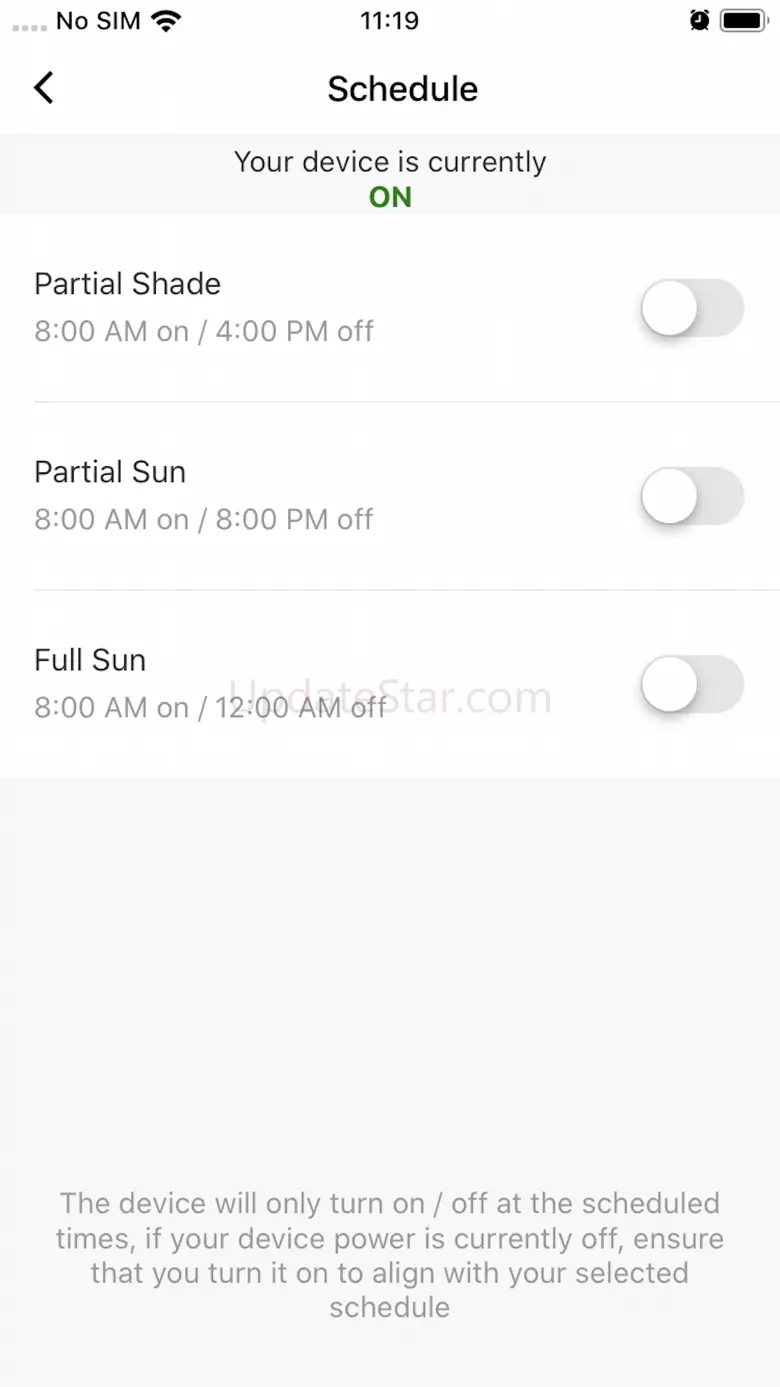The height and width of the screenshot is (1387, 780).
Task: Switch on the Full Sun schedule
Action: 692,684
